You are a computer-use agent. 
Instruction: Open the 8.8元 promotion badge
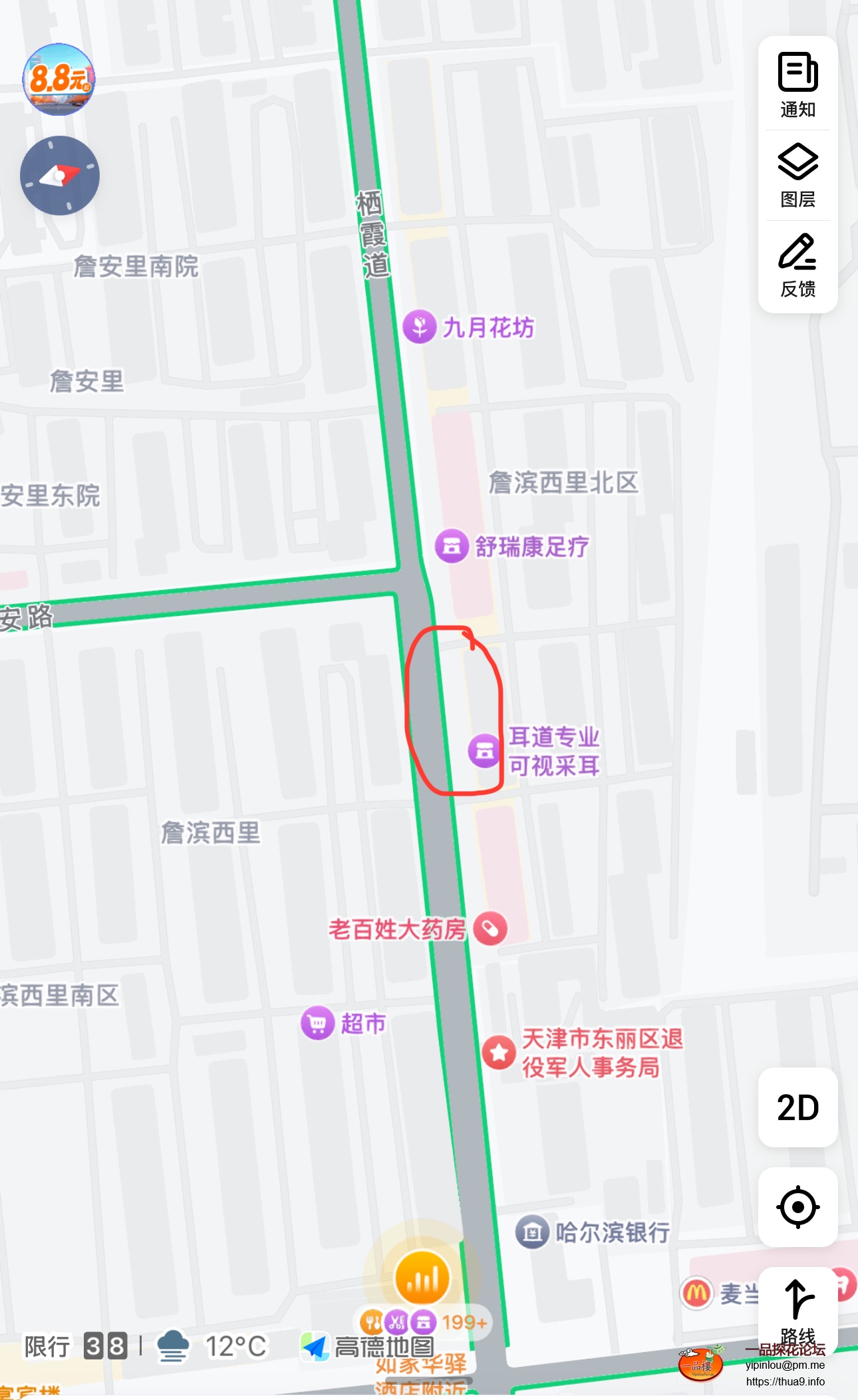tap(59, 79)
